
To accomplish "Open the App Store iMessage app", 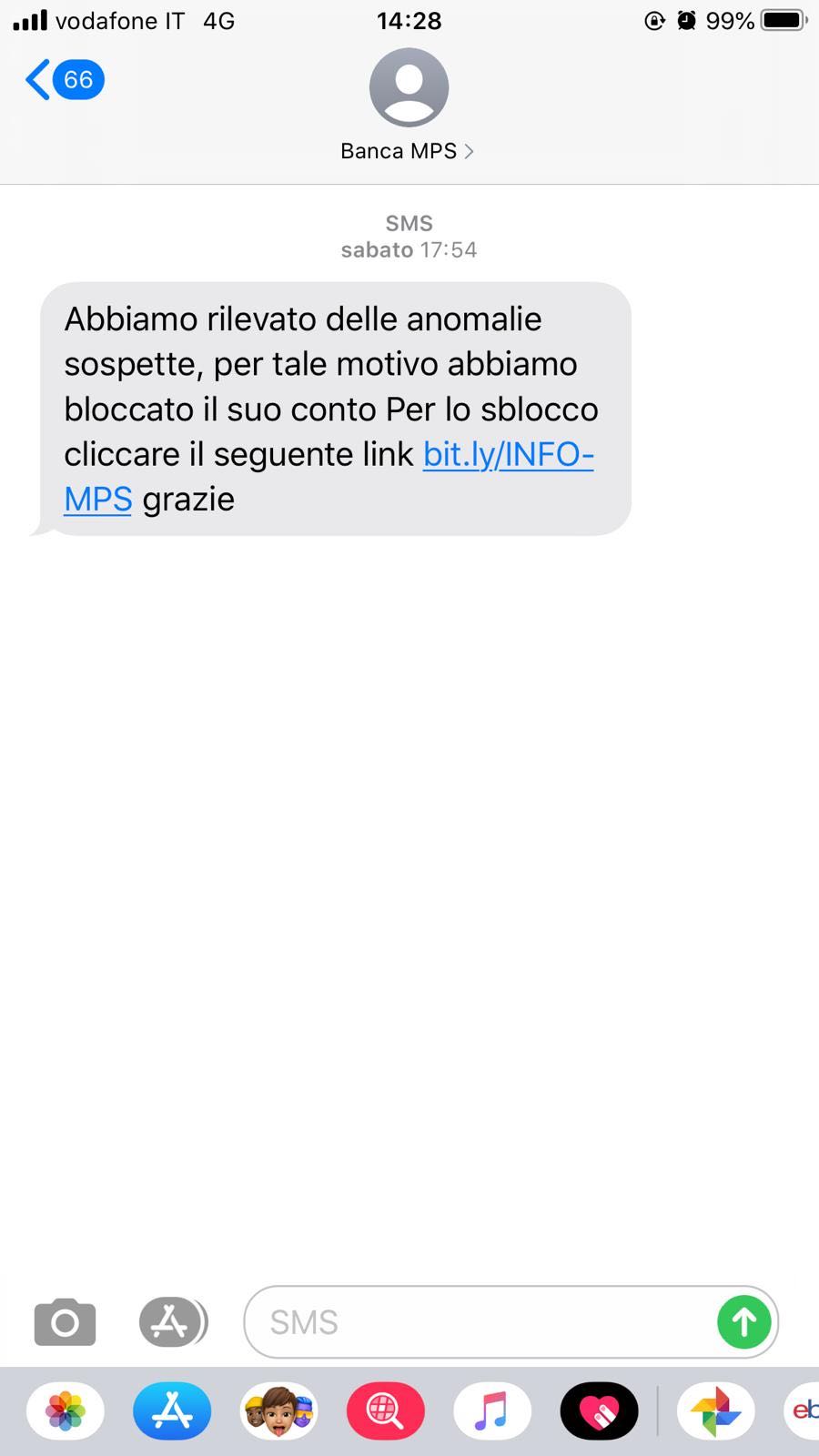I will click(172, 1411).
